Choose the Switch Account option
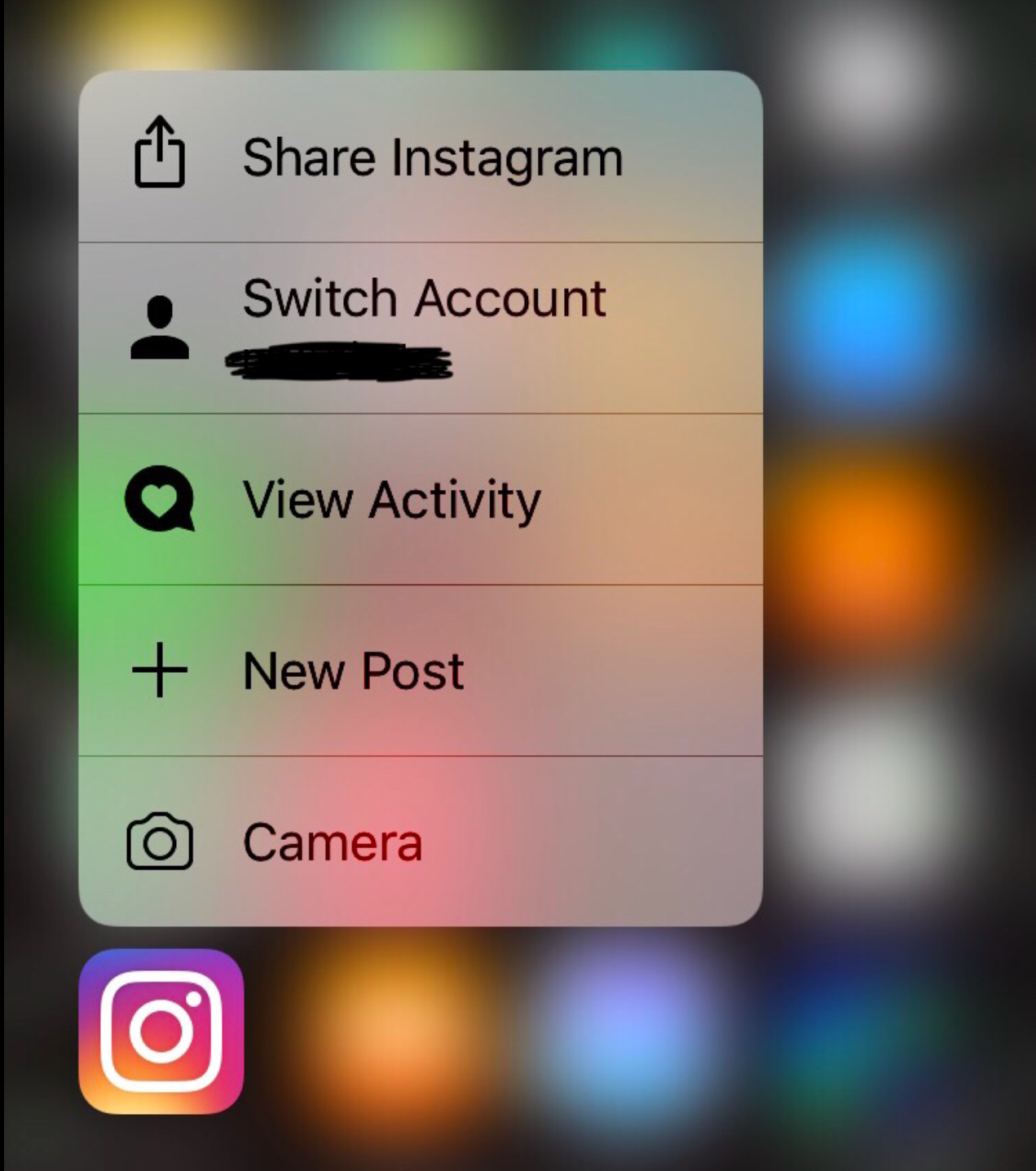Image resolution: width=1036 pixels, height=1171 pixels. pyautogui.click(x=420, y=327)
